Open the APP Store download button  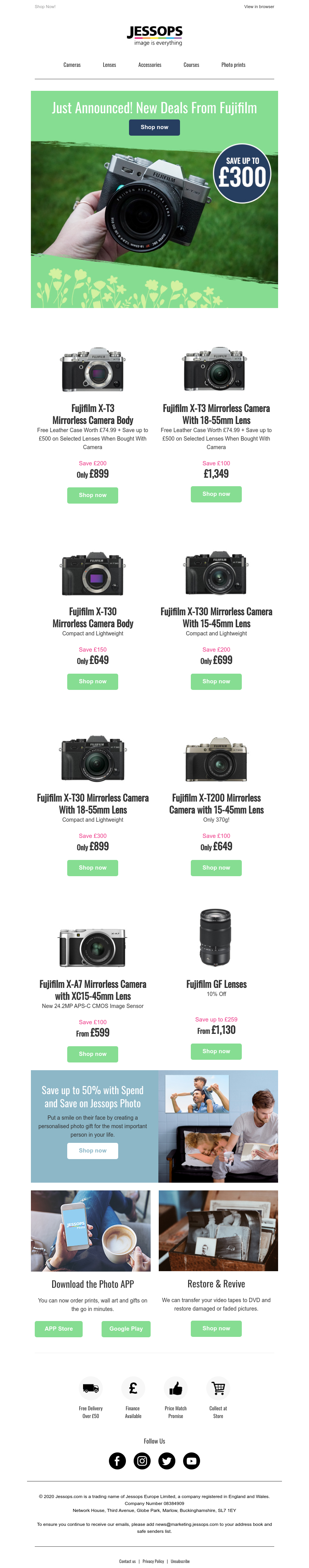coord(58,1329)
